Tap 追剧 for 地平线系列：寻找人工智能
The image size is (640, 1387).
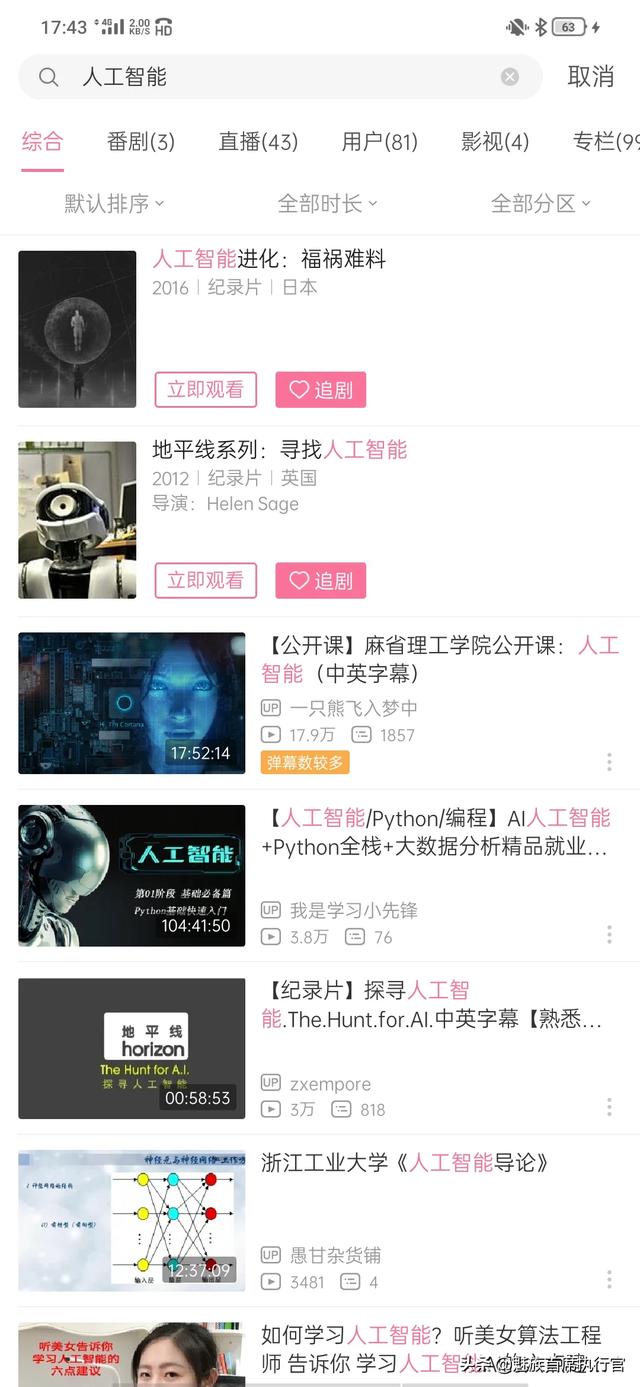tap(321, 580)
